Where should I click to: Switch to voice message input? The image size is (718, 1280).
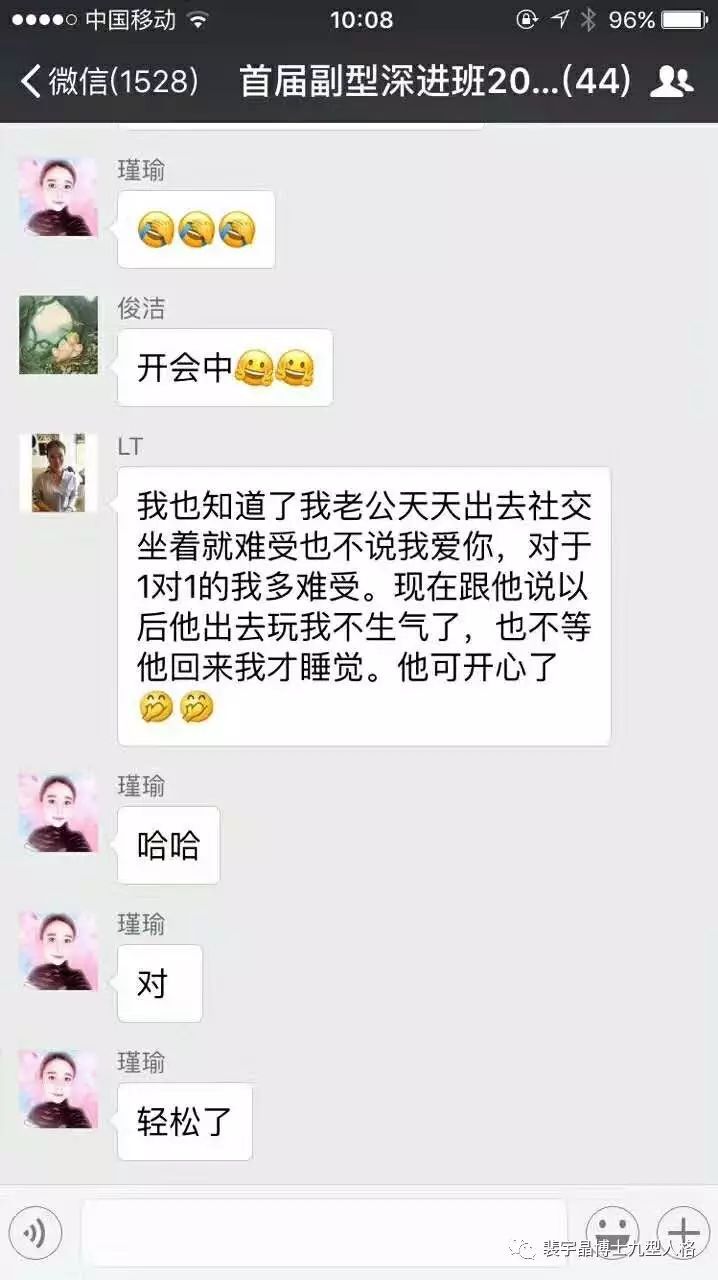pos(36,1232)
